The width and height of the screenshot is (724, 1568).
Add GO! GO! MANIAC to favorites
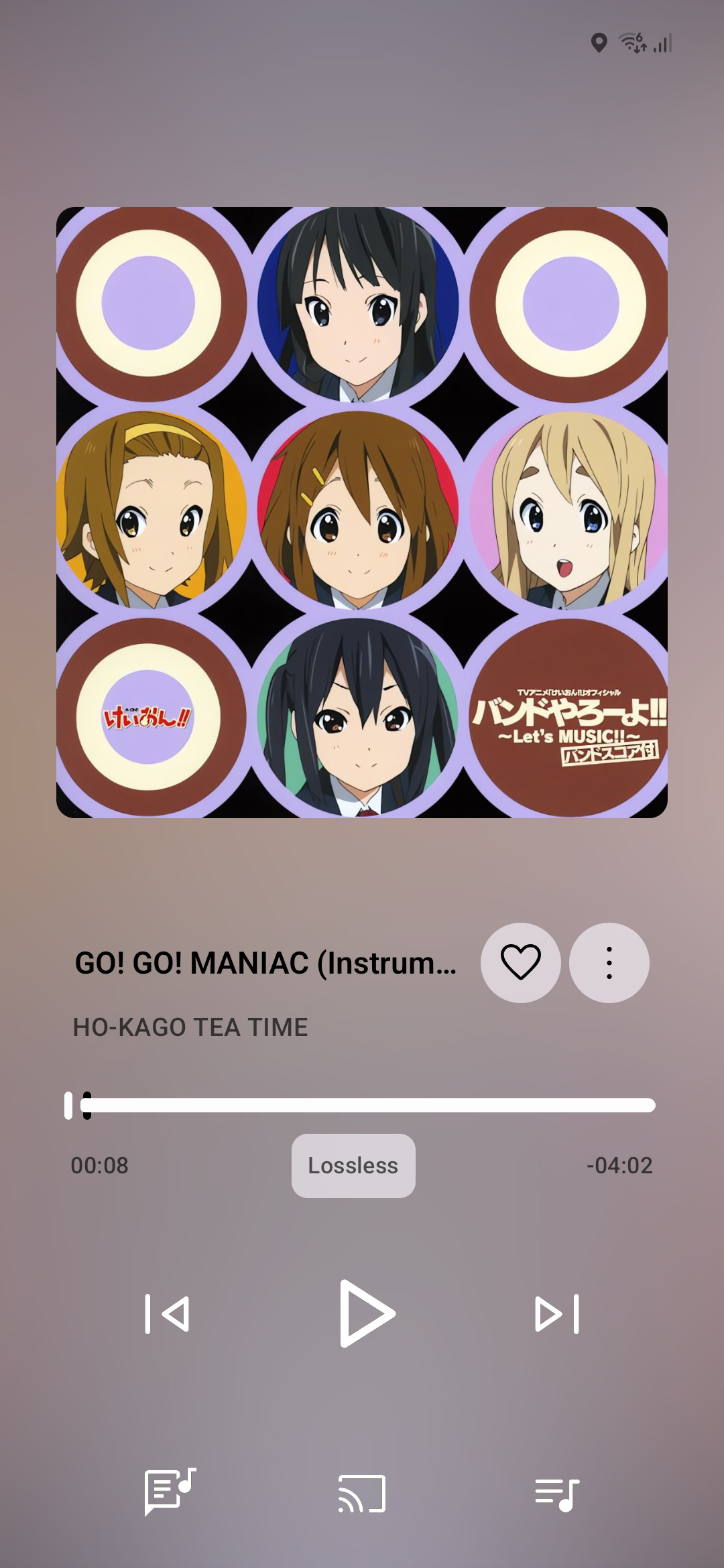click(520, 962)
